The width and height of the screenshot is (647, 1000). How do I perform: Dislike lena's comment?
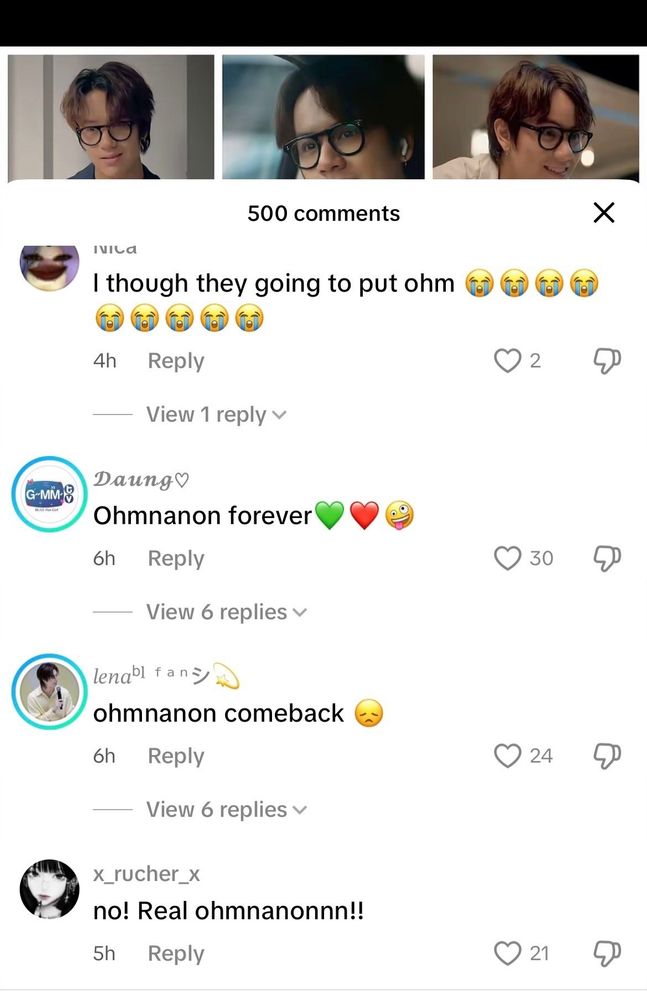pos(607,756)
